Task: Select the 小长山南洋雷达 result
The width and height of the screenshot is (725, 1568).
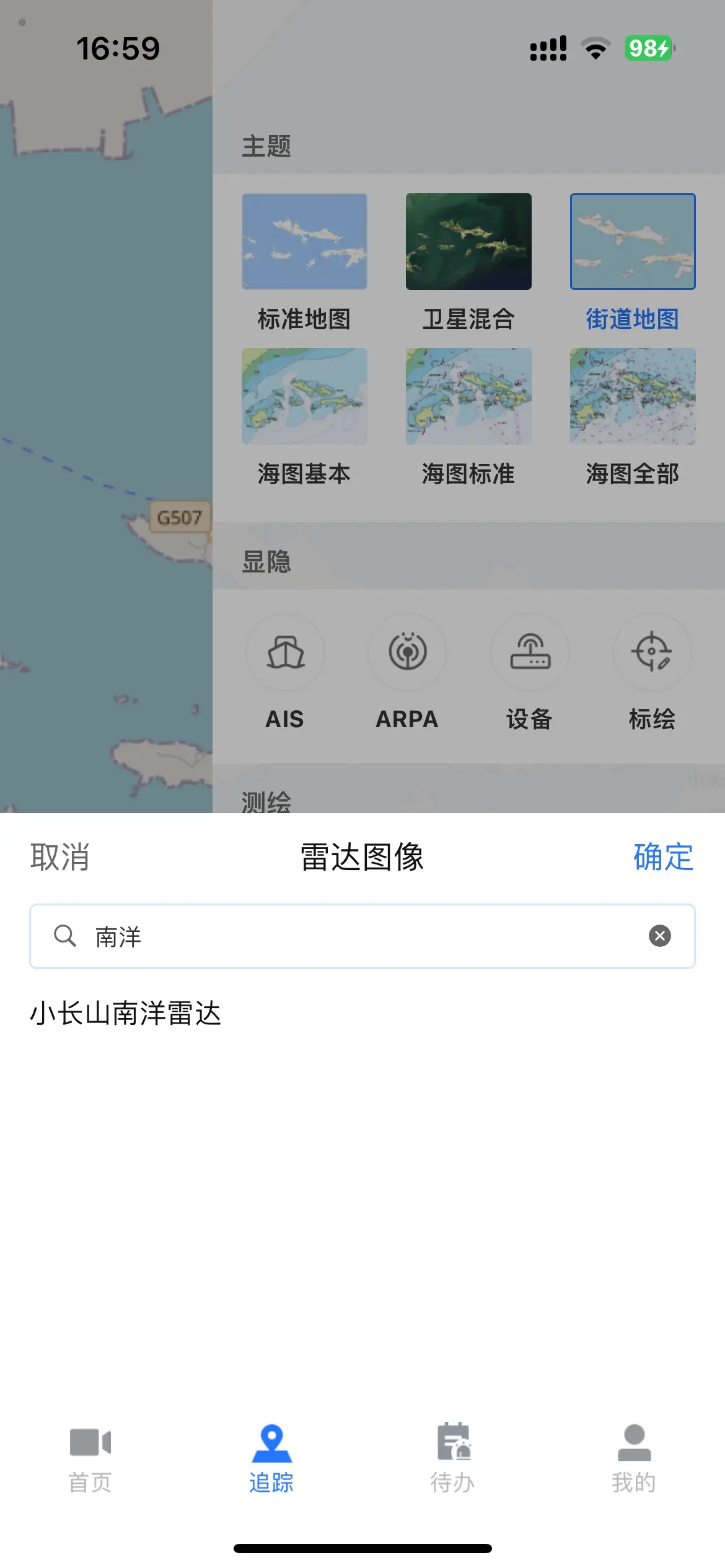Action: point(126,1014)
